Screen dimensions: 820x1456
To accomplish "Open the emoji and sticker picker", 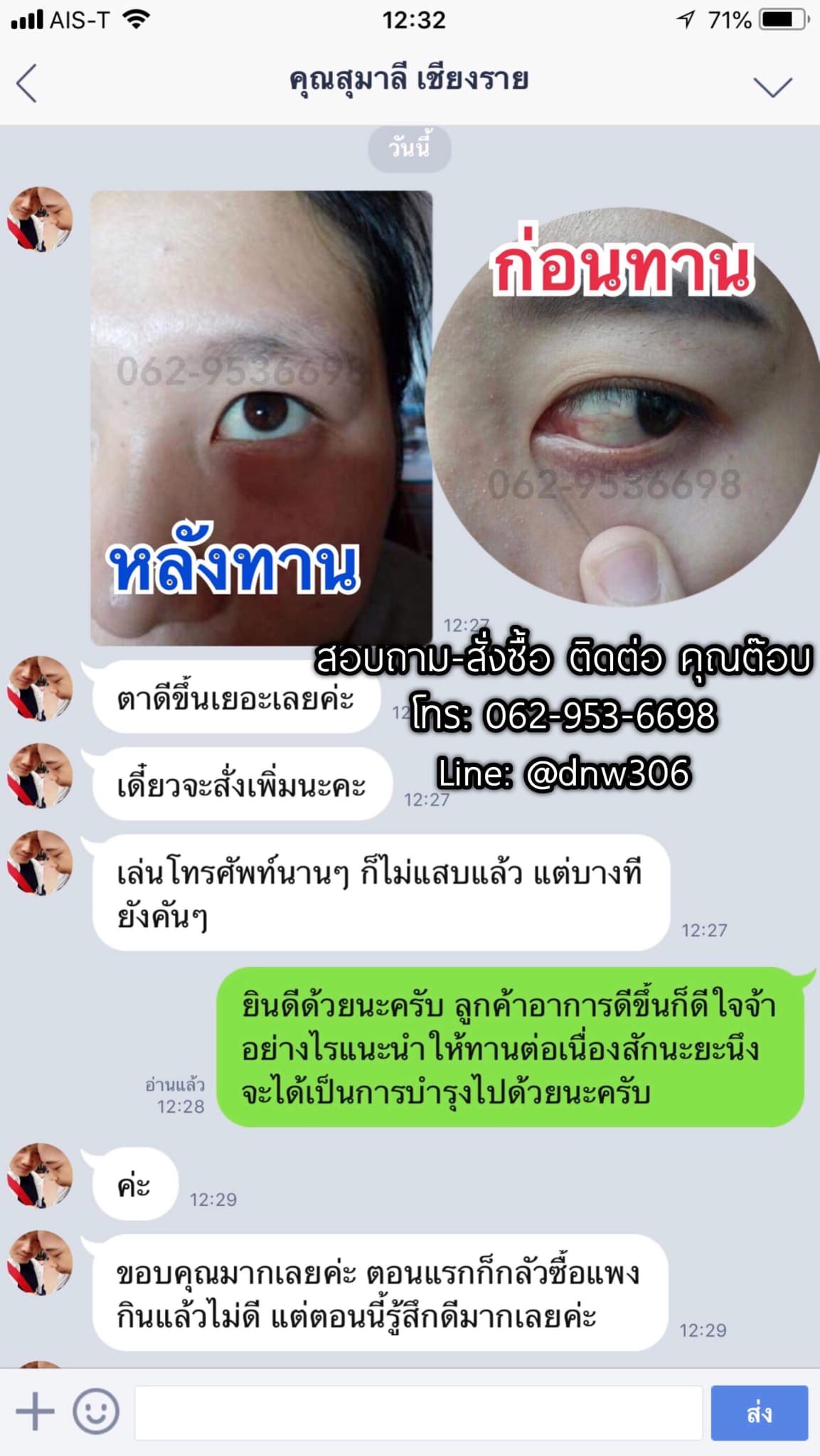I will click(x=96, y=1411).
